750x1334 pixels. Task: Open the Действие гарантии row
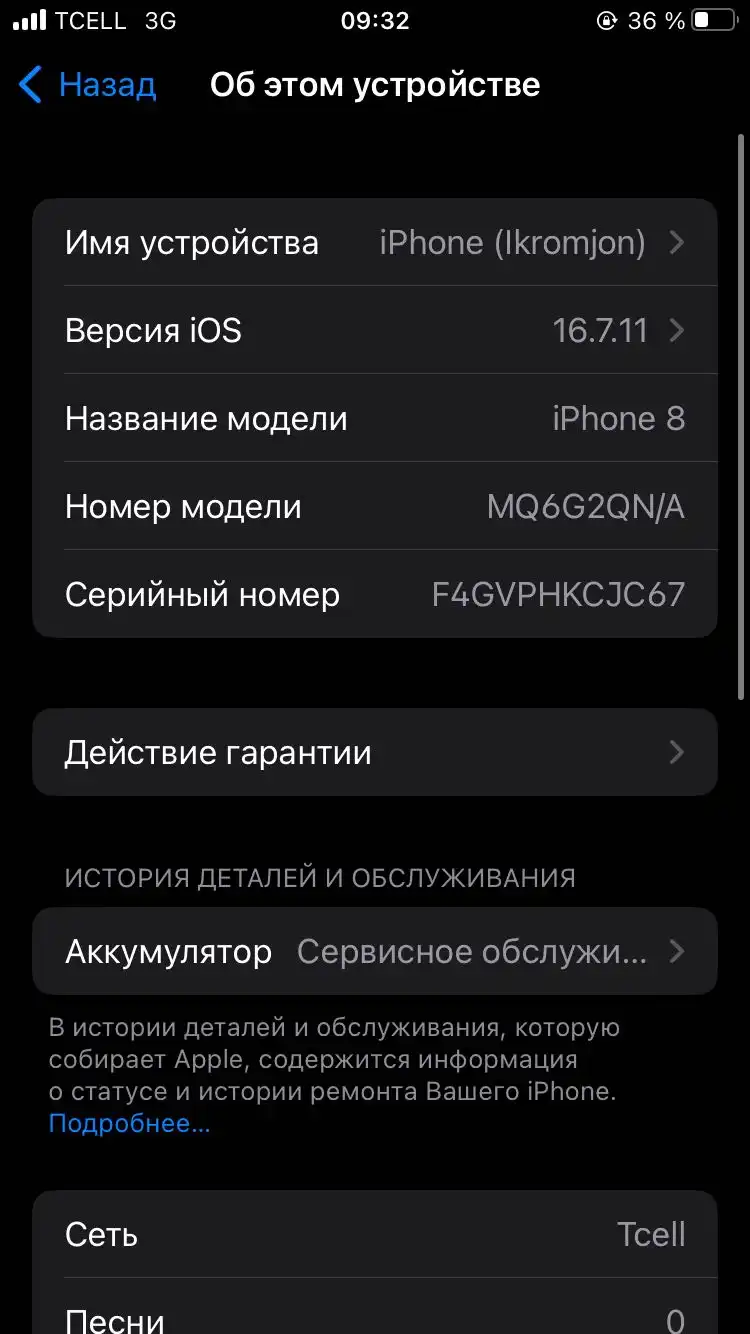click(375, 753)
